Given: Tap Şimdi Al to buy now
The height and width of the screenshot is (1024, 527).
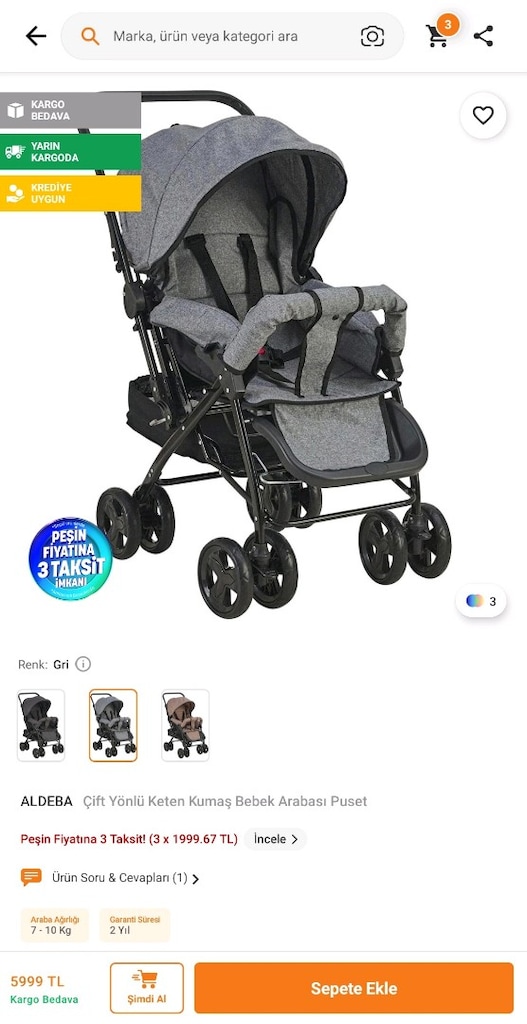Looking at the screenshot, I should (x=147, y=987).
